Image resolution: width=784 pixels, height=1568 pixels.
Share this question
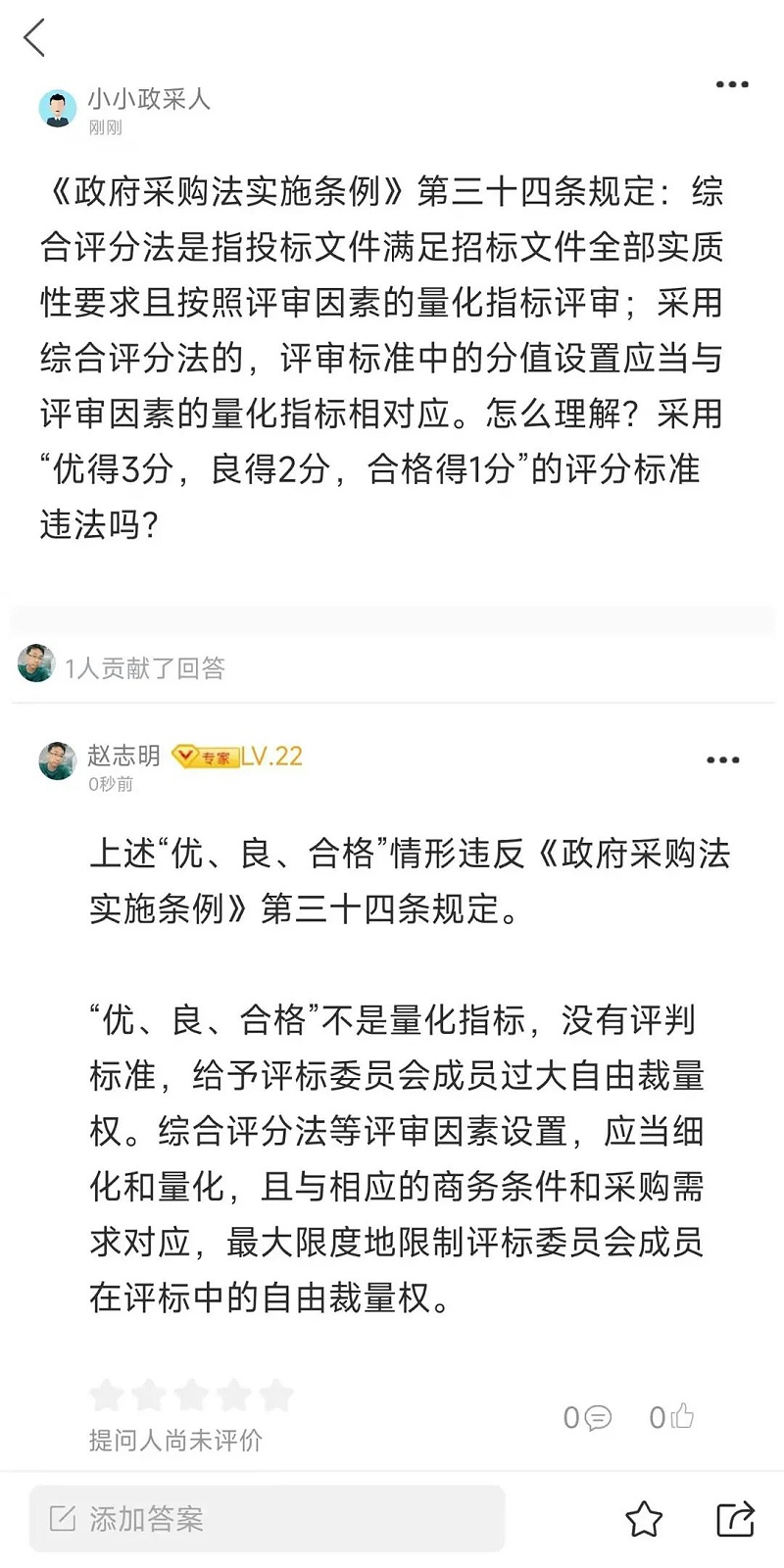(x=735, y=1519)
